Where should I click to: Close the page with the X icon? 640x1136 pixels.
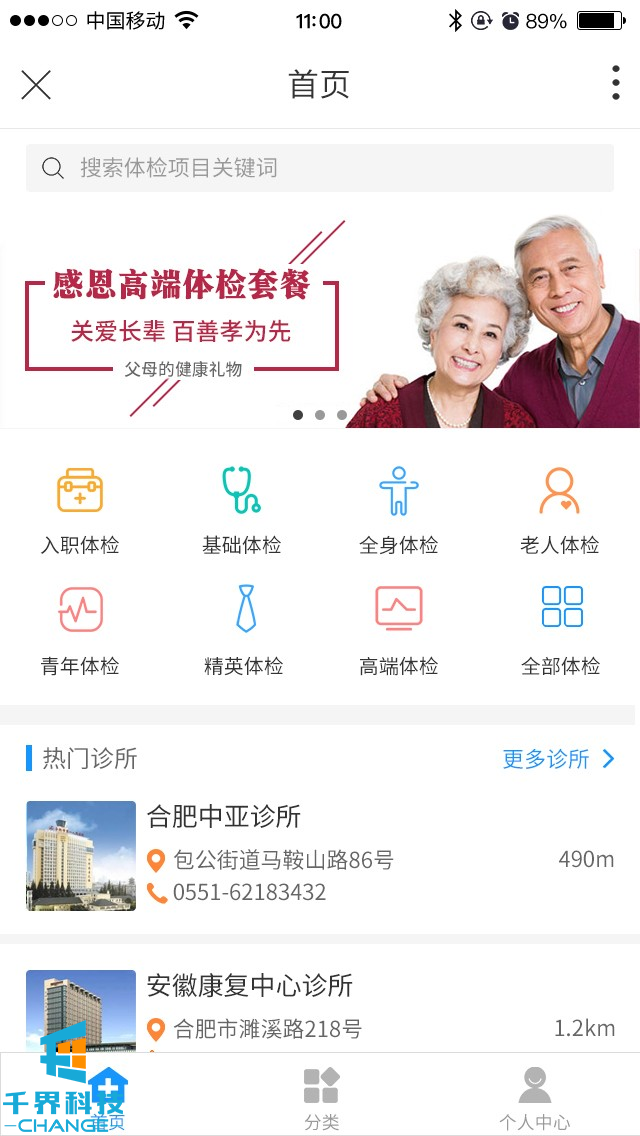[x=36, y=85]
